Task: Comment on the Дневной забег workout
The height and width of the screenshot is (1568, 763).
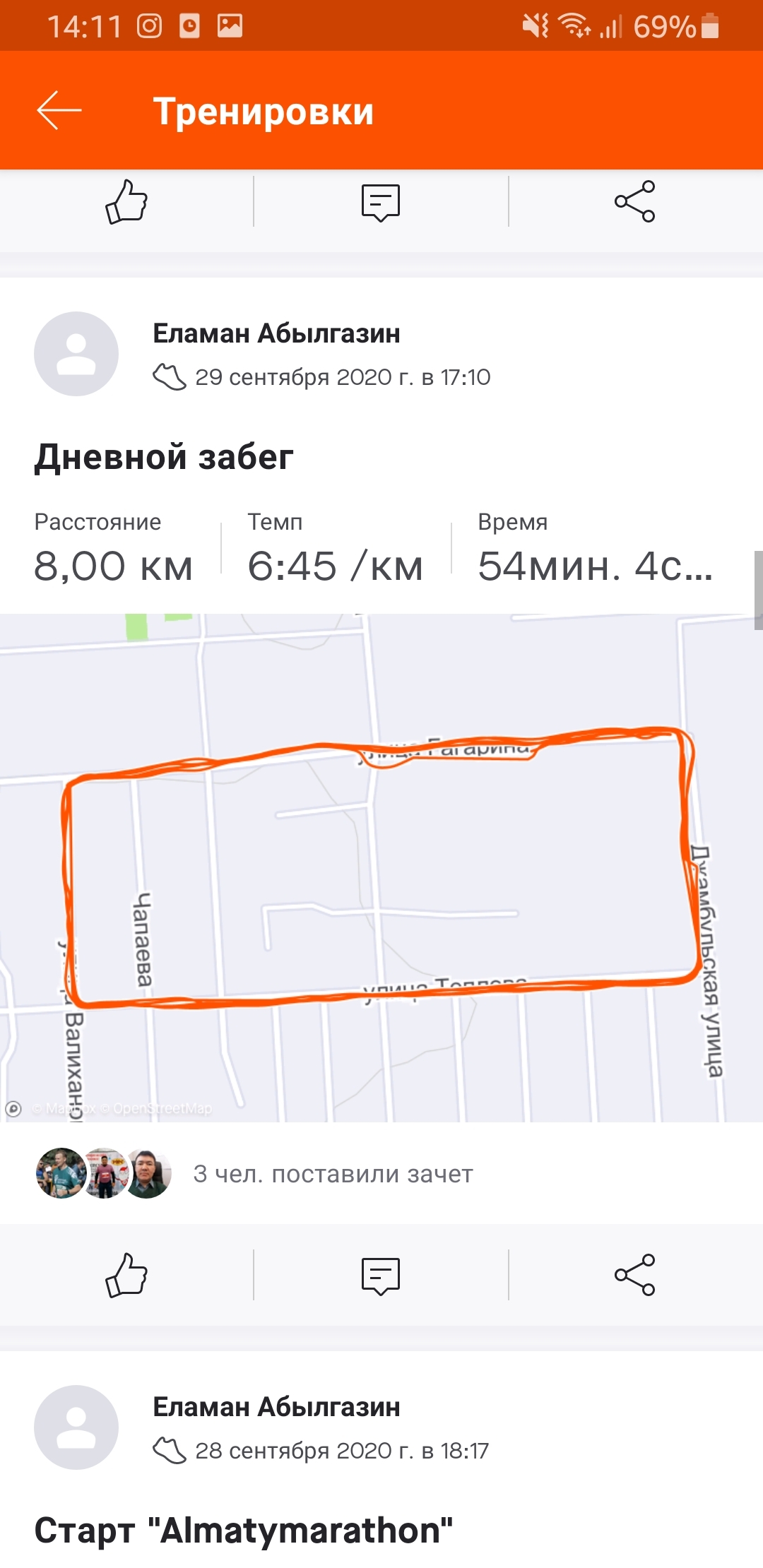Action: tap(381, 1275)
